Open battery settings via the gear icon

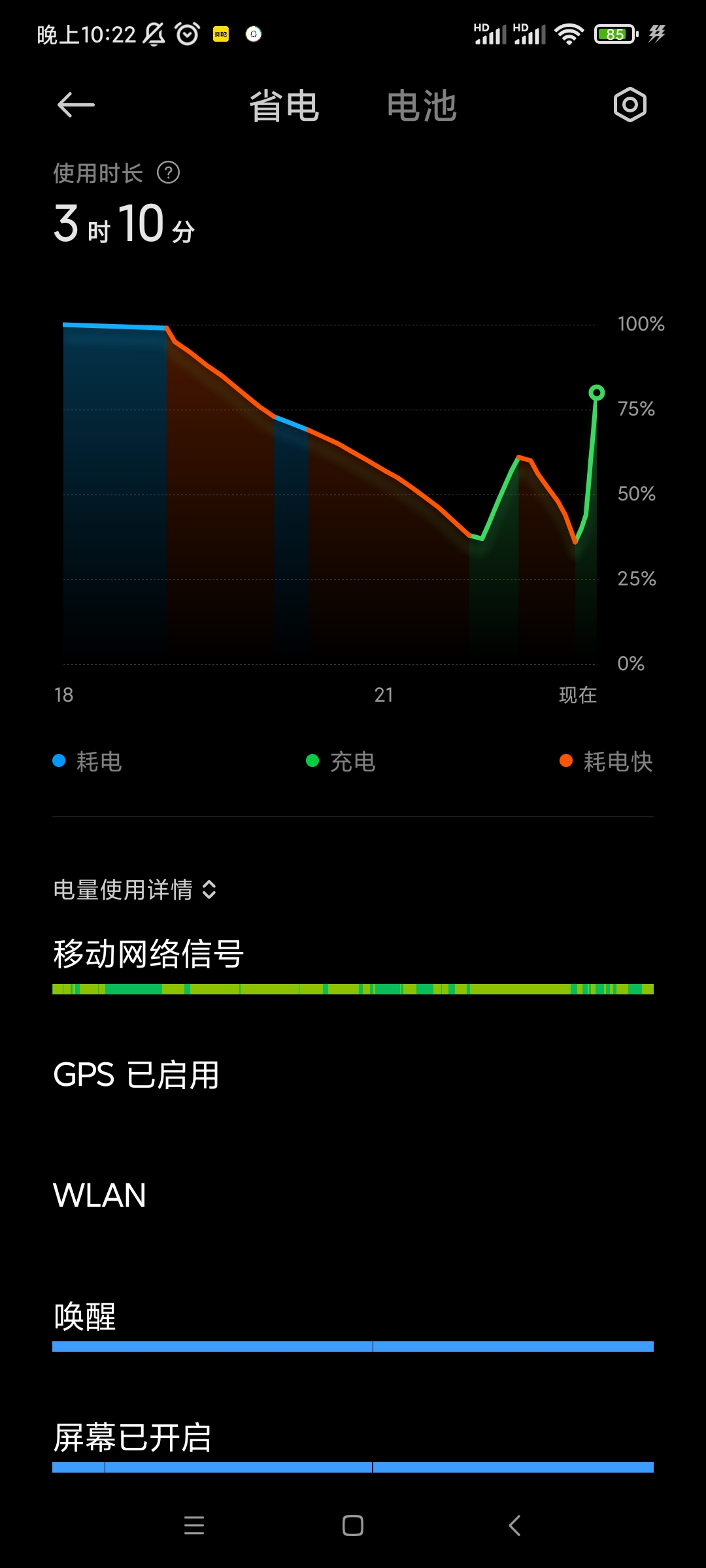(x=630, y=105)
